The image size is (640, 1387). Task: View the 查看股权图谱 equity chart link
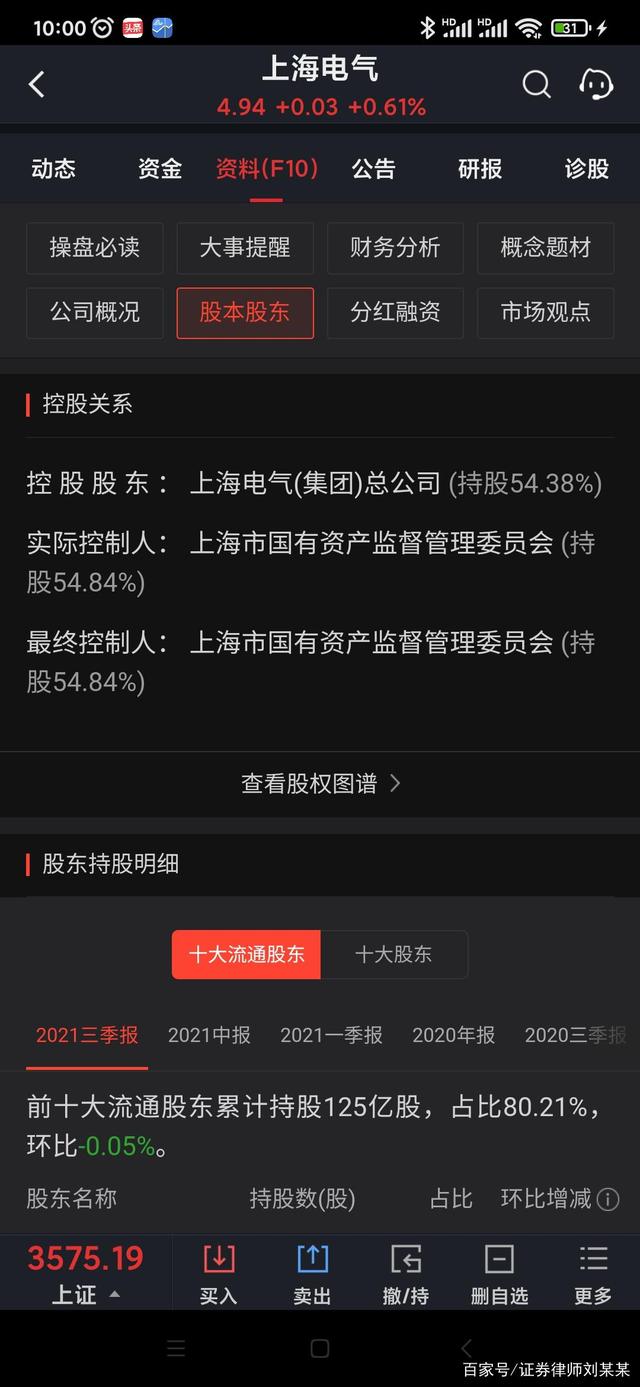coord(320,784)
